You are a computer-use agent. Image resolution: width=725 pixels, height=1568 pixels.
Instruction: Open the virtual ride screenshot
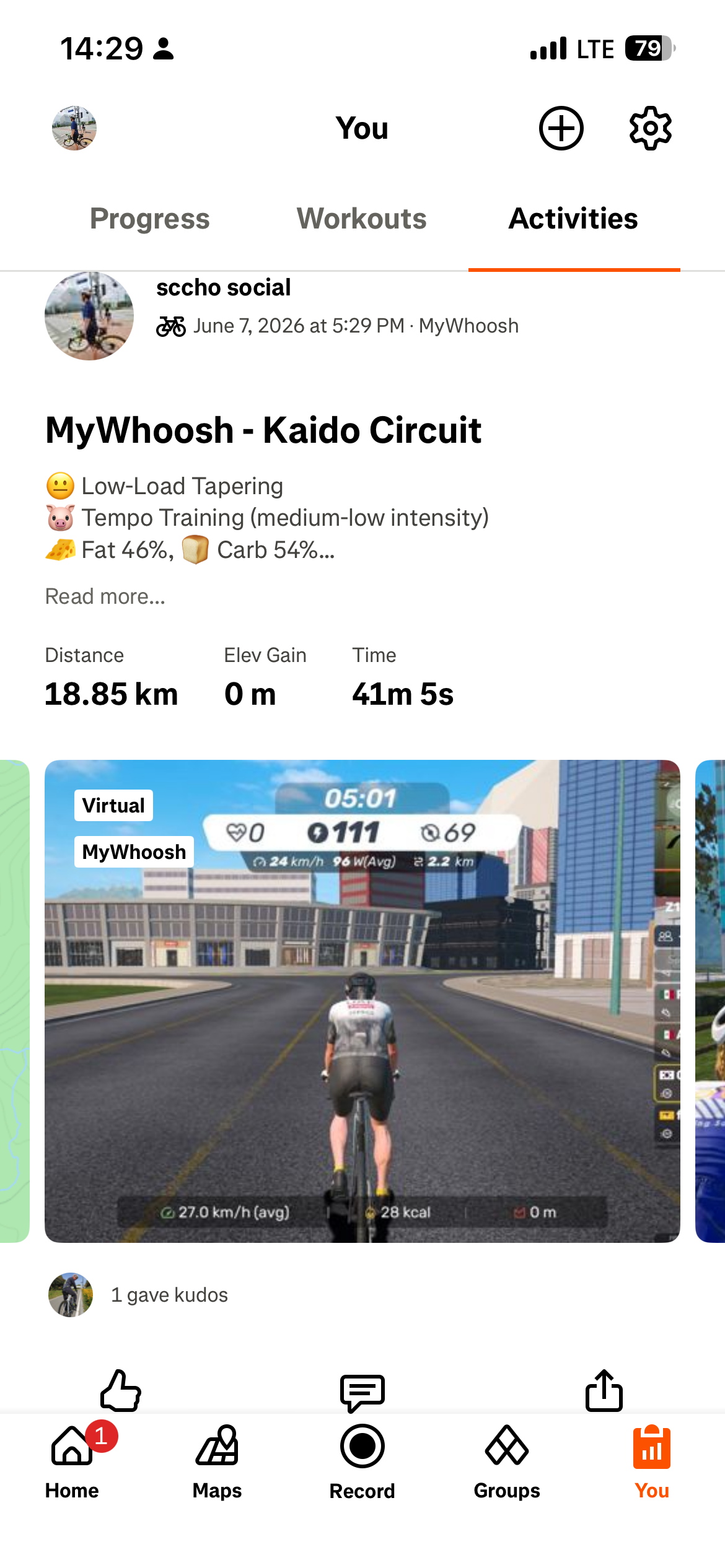pos(362,1001)
